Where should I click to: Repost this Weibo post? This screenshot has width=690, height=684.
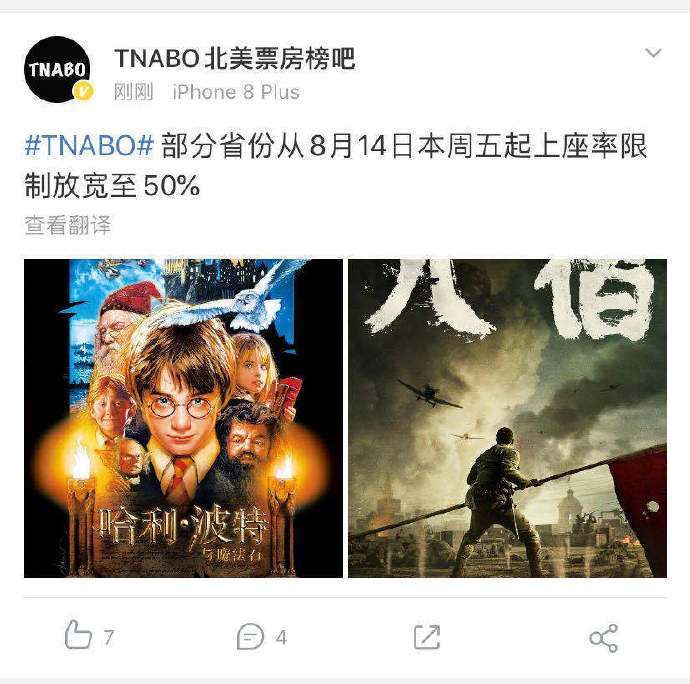(427, 637)
